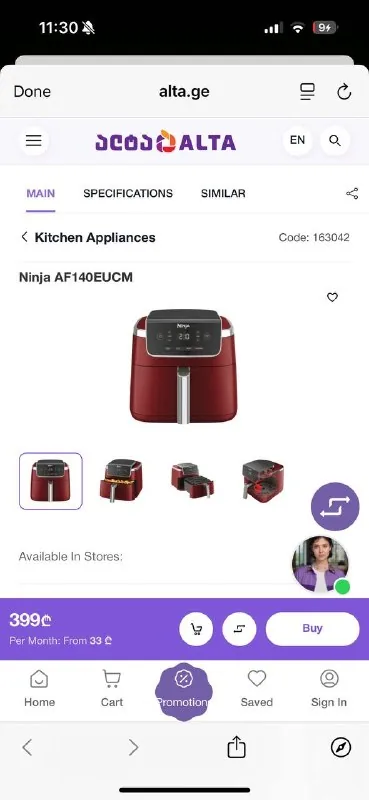Screen dimensions: 369x800
Task: Go to the Saved tab
Action: [x=257, y=689]
